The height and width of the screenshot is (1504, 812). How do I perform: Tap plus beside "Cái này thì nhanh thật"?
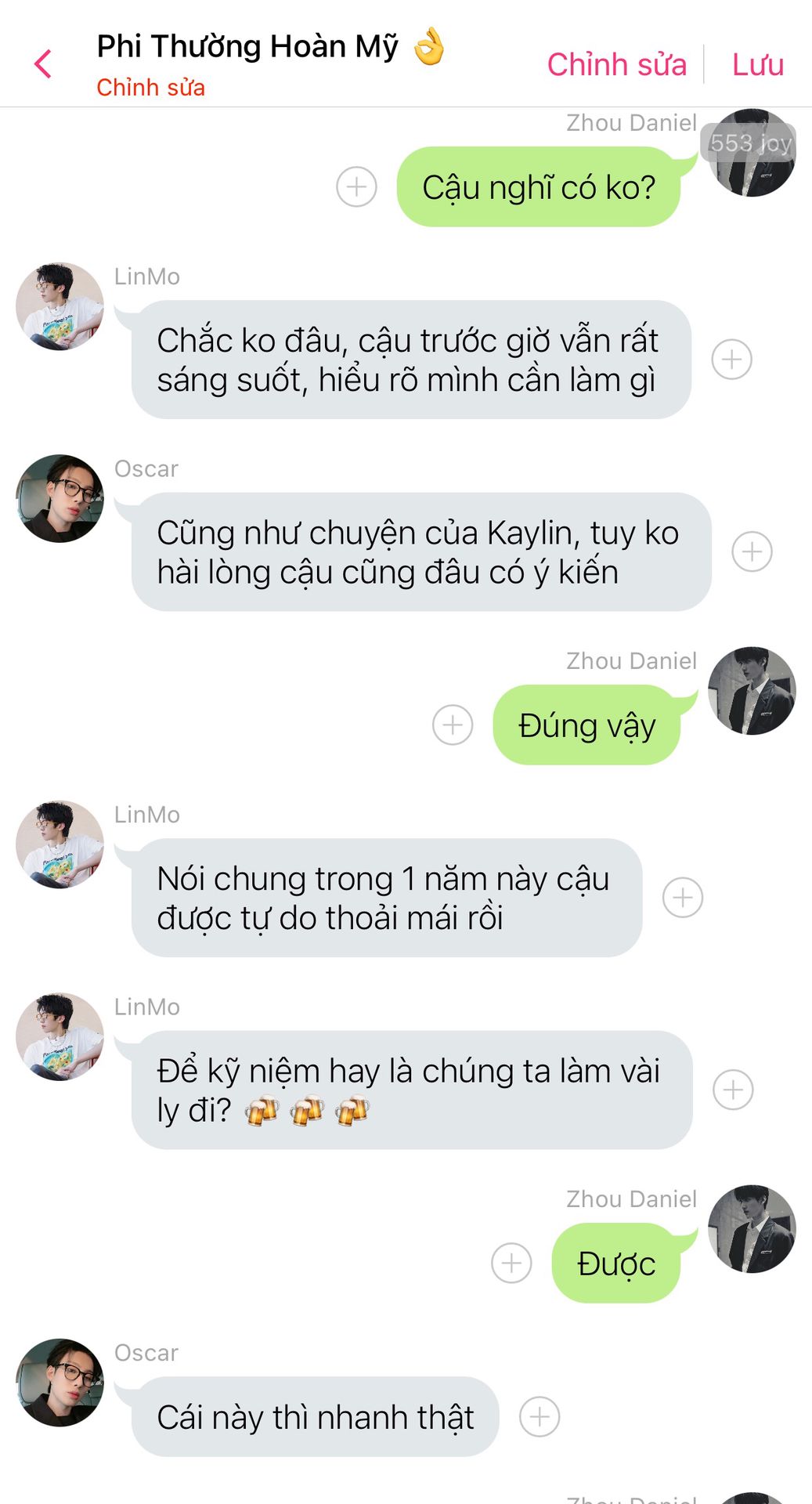[x=540, y=1416]
